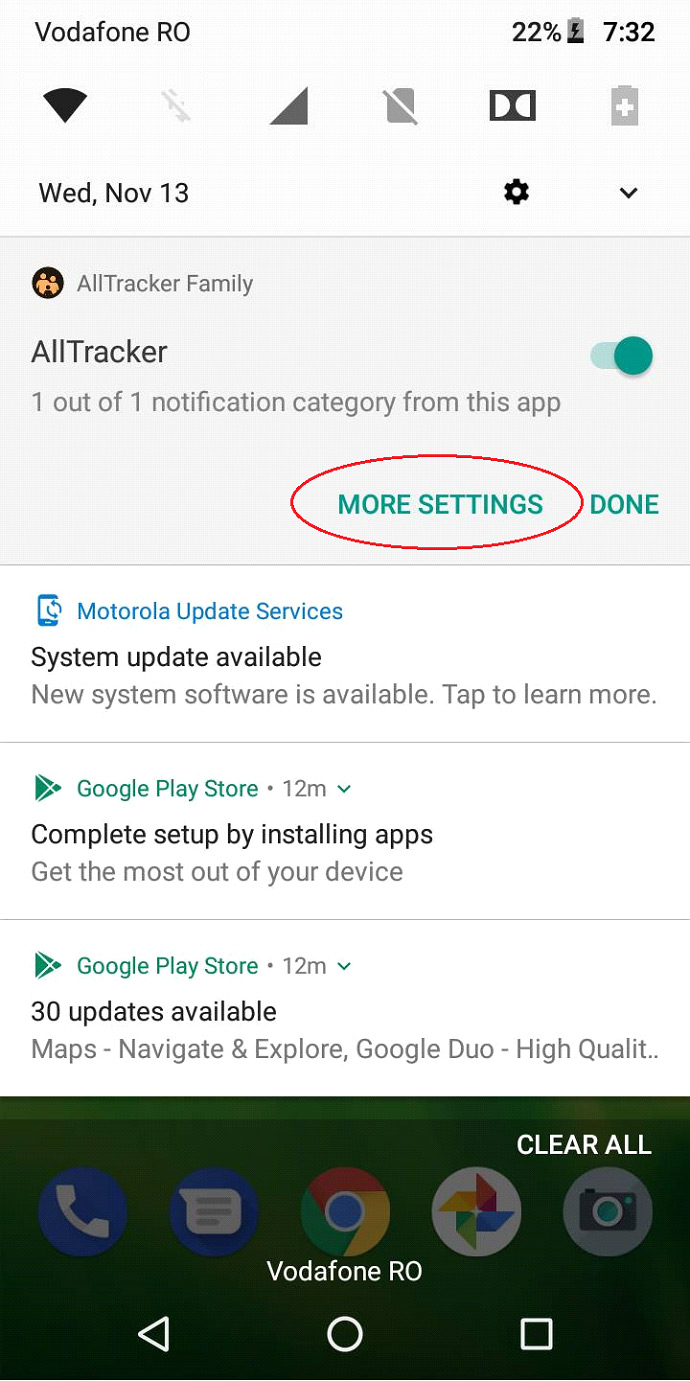Go to the home screen
Screen dimensions: 690x1381
(345, 1333)
